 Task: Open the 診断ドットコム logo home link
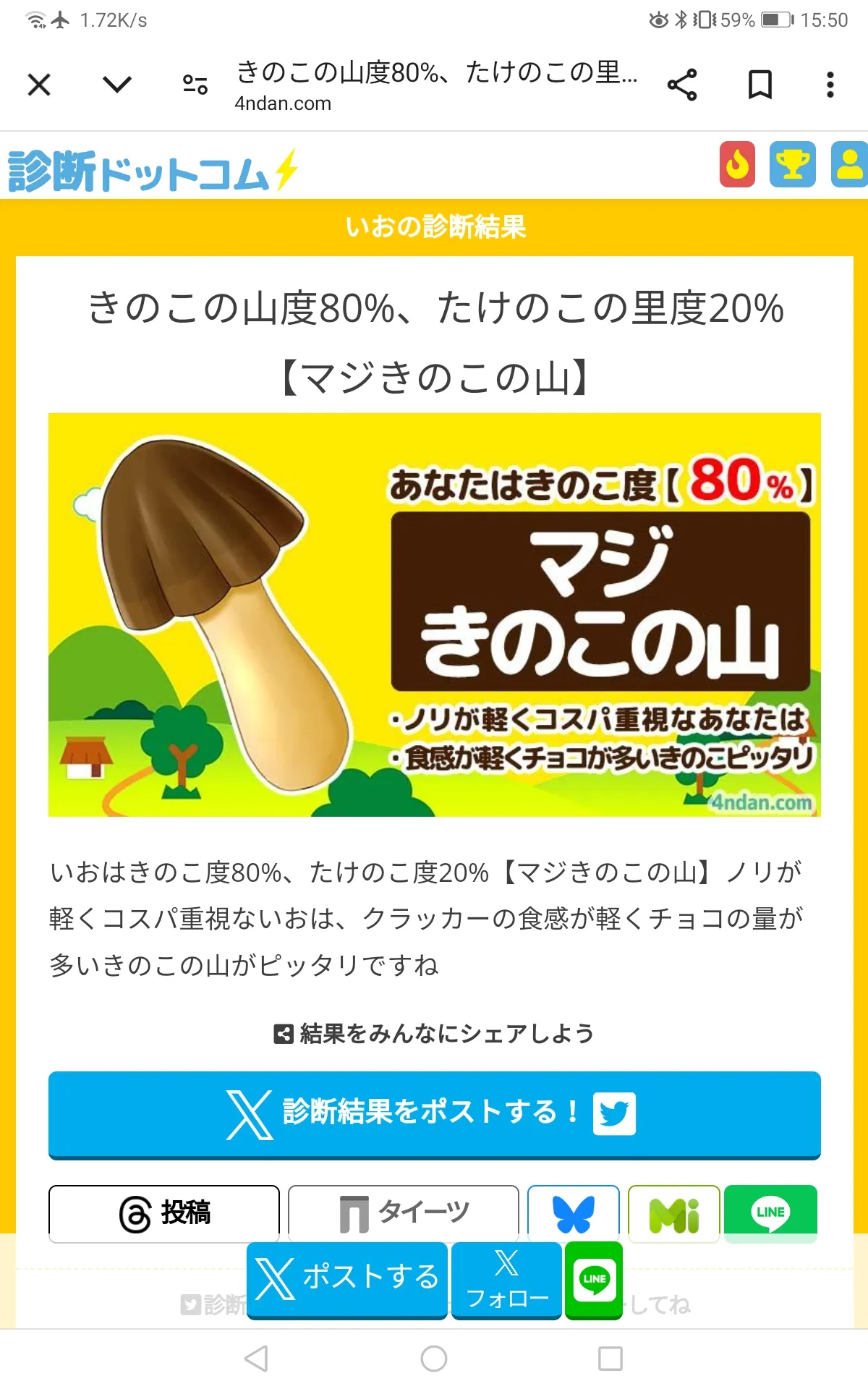(x=153, y=171)
